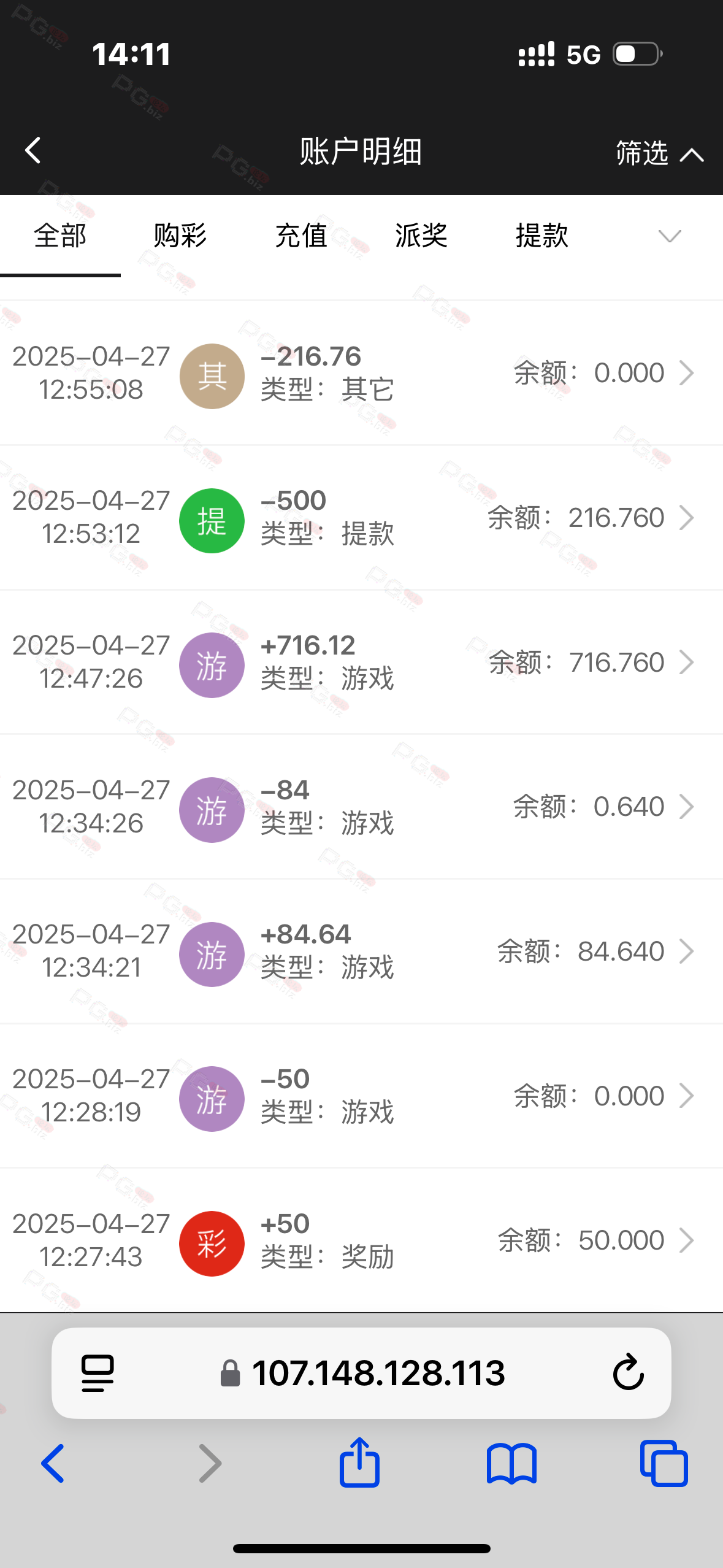Reload the page in Safari
The image size is (723, 1568).
[x=629, y=1372]
